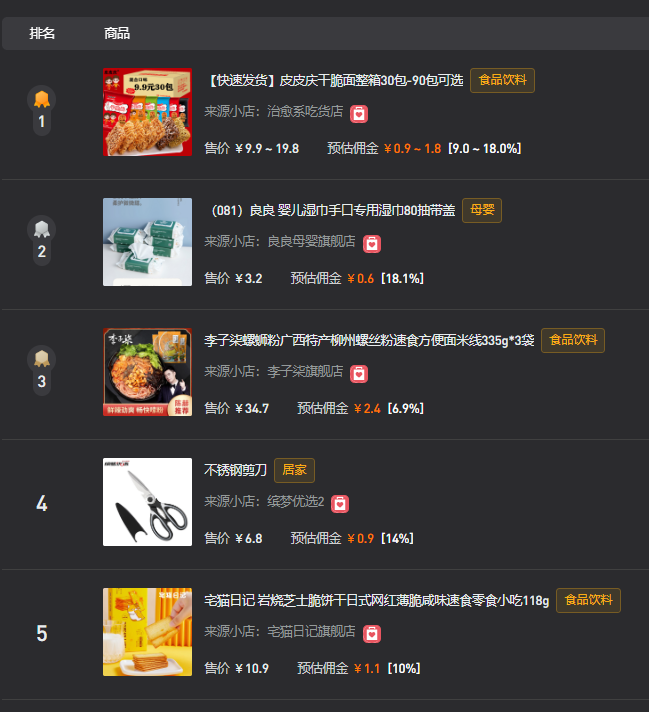This screenshot has height=712, width=649.
Task: Tap the 居家 category tag
Action: 294,470
